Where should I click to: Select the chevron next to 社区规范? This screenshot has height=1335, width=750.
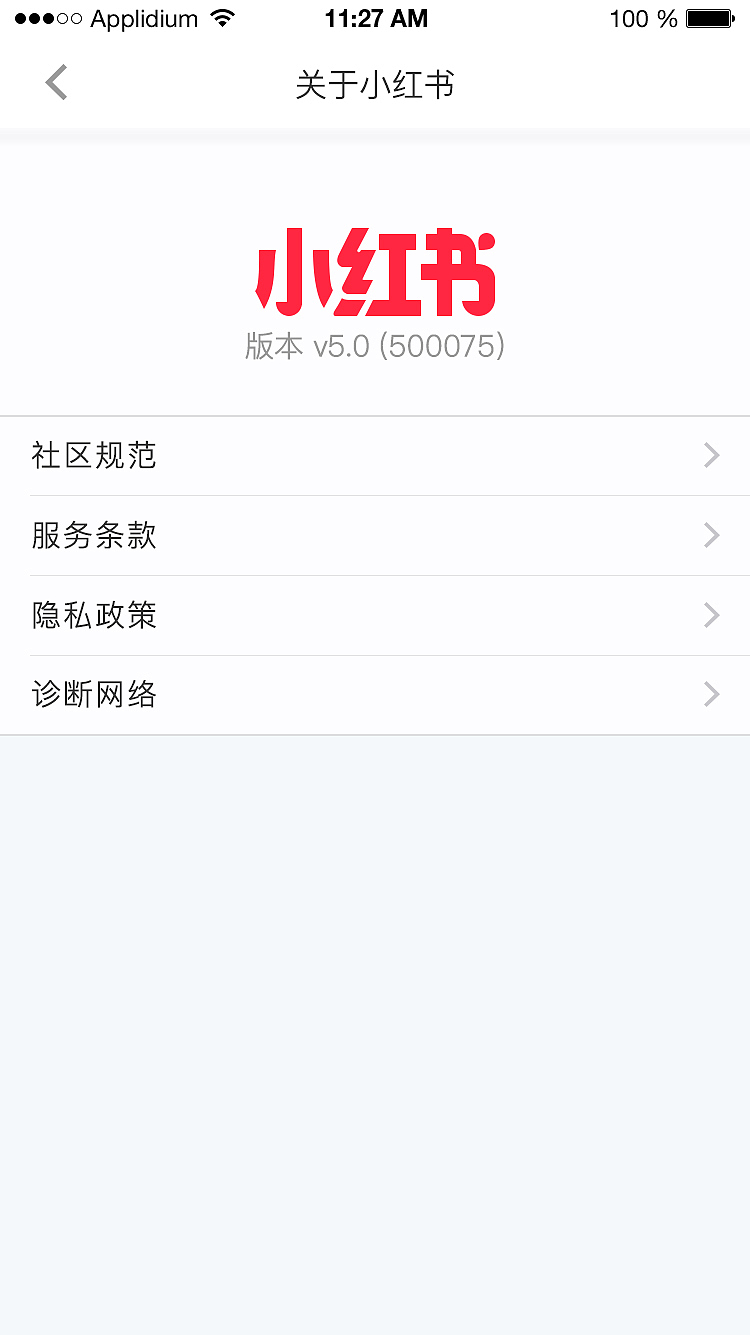[711, 455]
